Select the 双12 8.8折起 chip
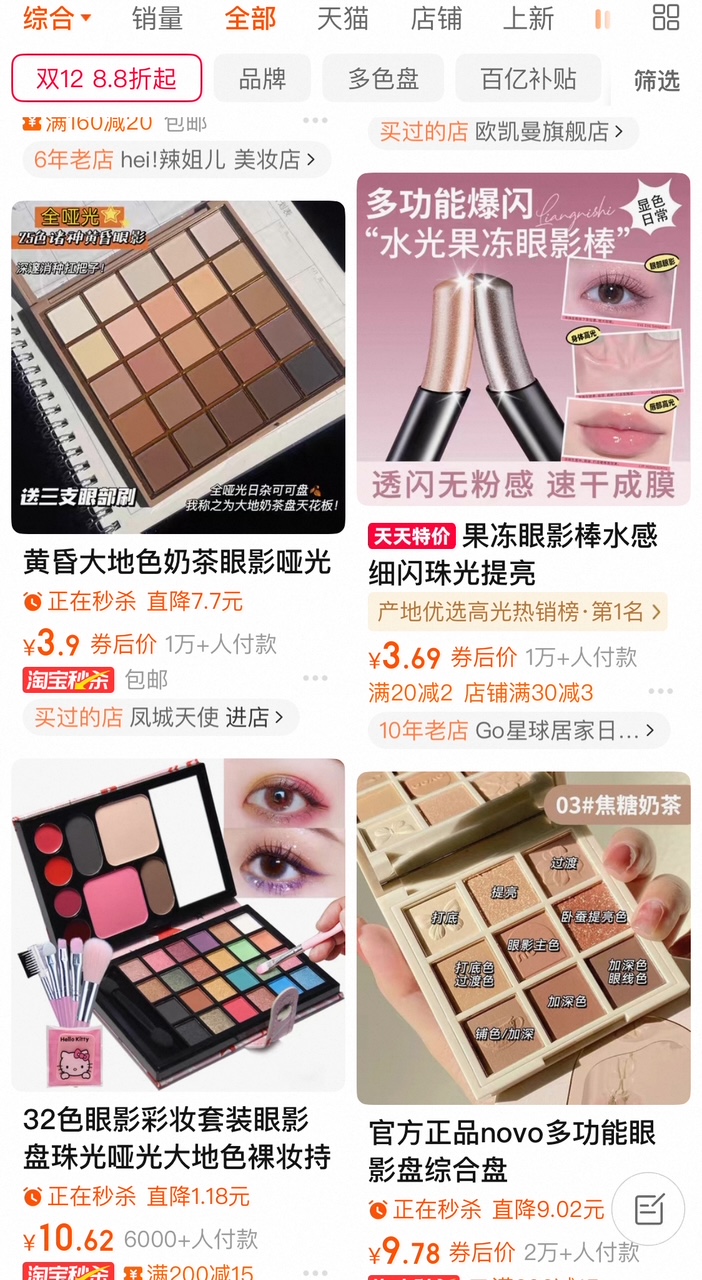 pos(106,79)
